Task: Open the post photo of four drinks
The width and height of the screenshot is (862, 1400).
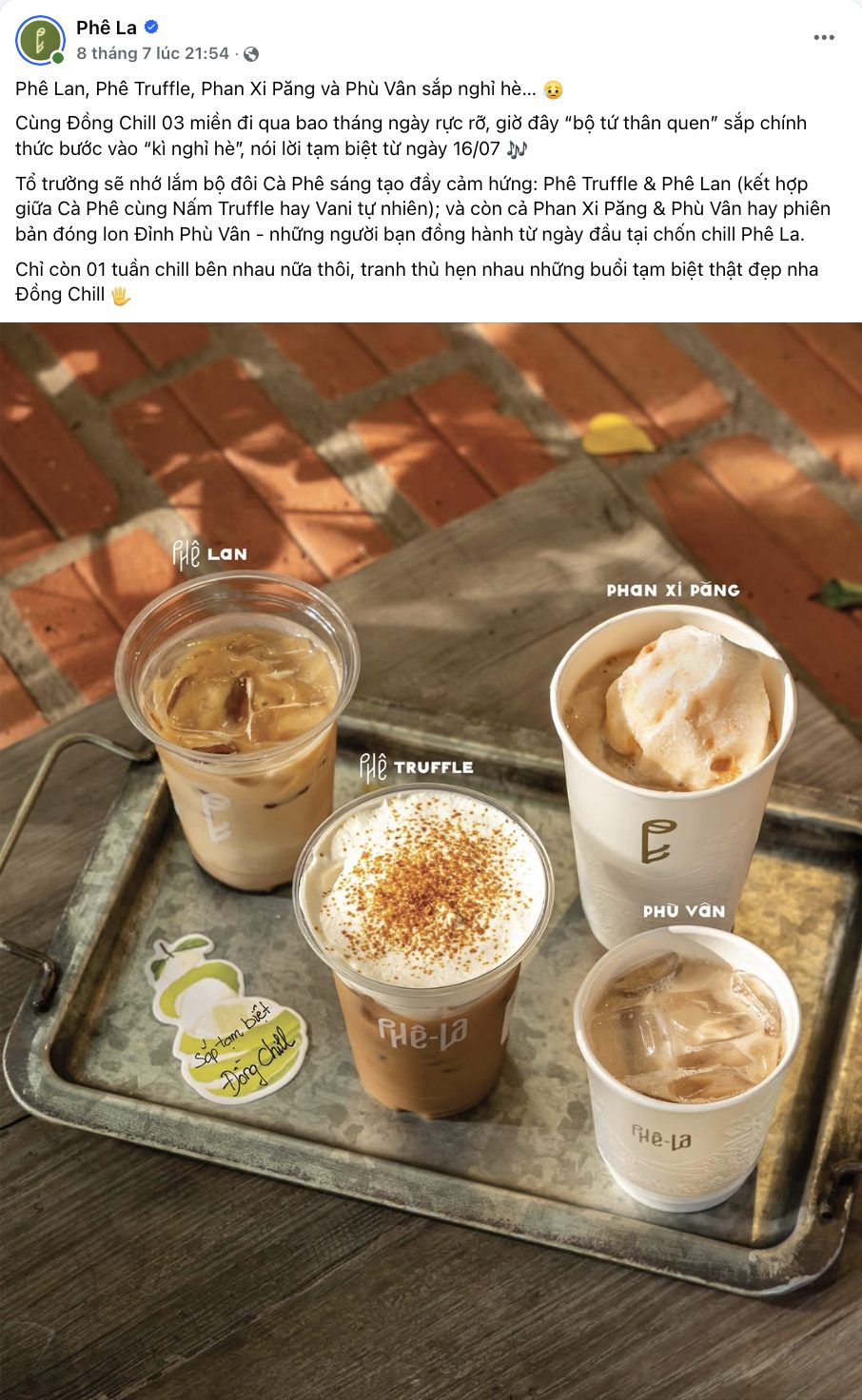Action: click(431, 861)
